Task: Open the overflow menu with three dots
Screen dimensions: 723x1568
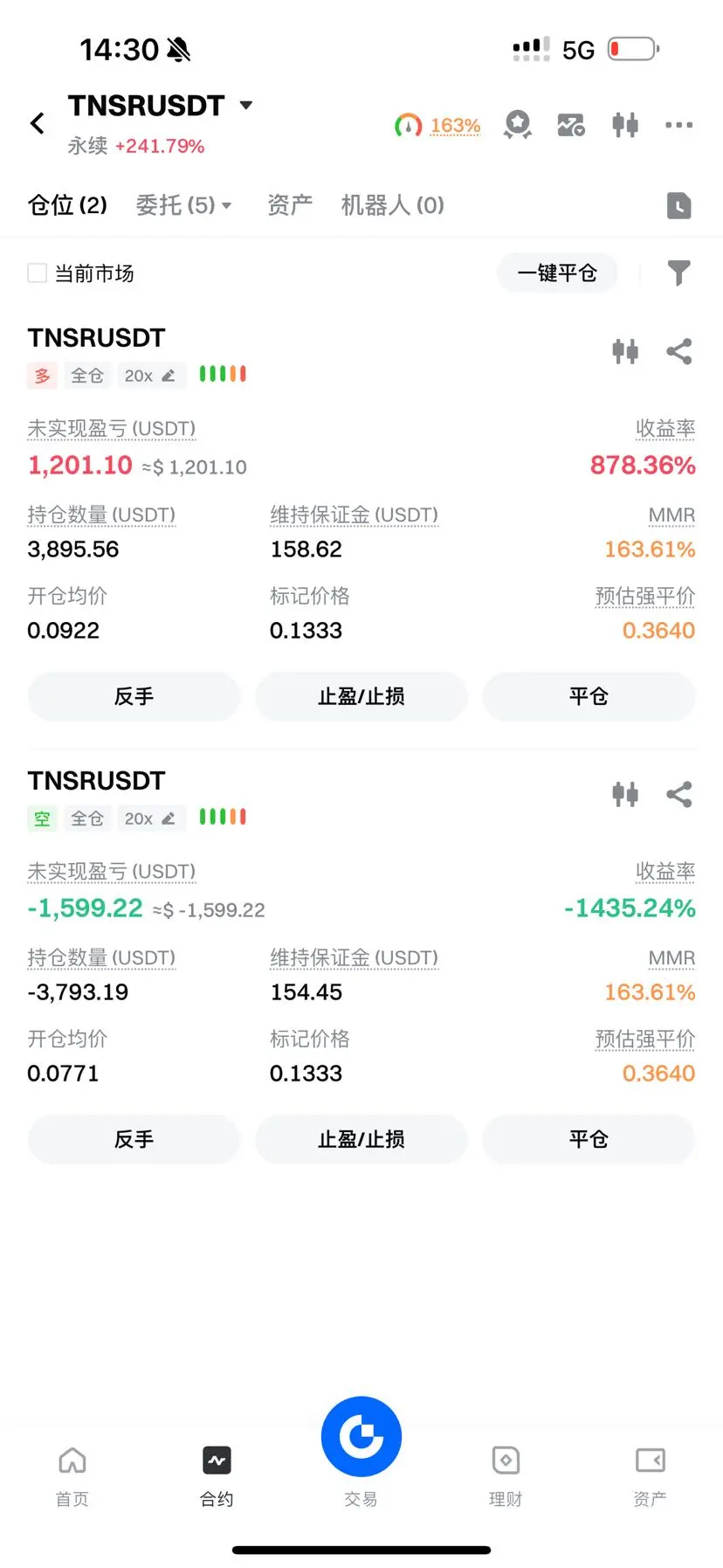Action: pyautogui.click(x=678, y=125)
